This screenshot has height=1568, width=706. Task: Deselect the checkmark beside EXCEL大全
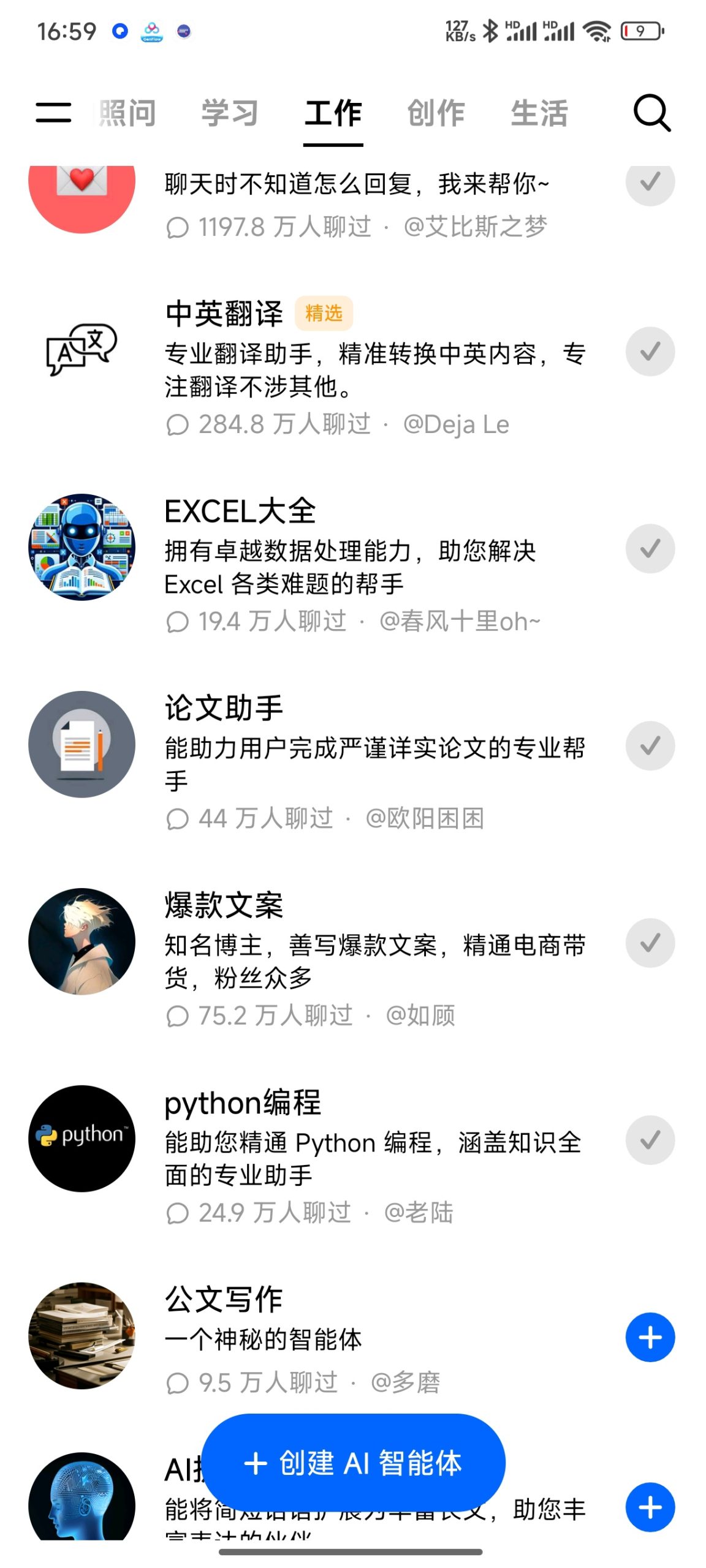click(650, 547)
